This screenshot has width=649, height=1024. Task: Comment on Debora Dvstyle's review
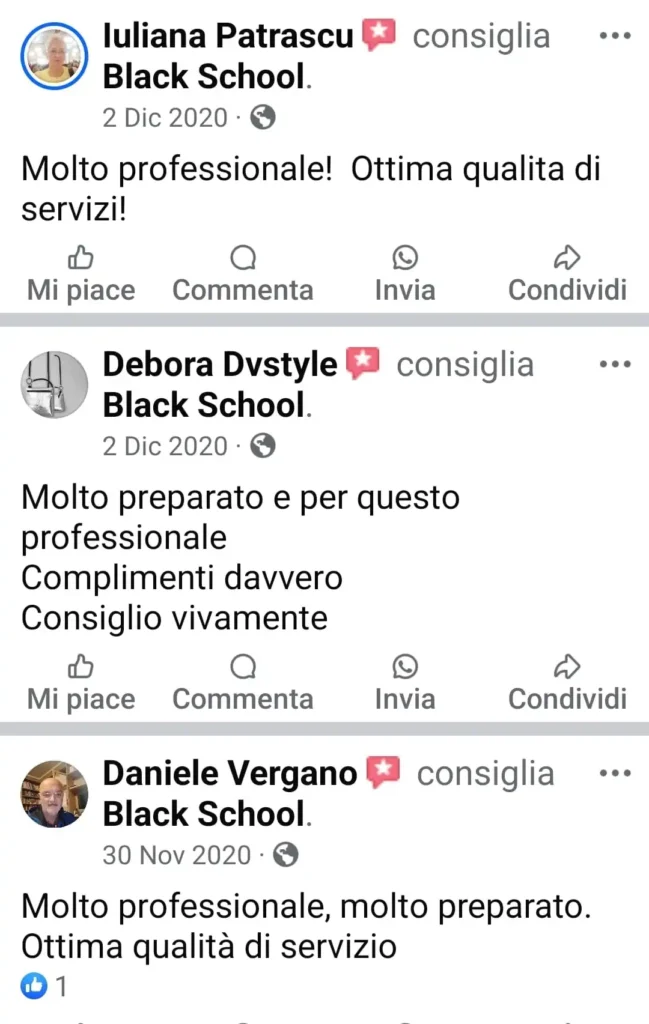point(243,683)
